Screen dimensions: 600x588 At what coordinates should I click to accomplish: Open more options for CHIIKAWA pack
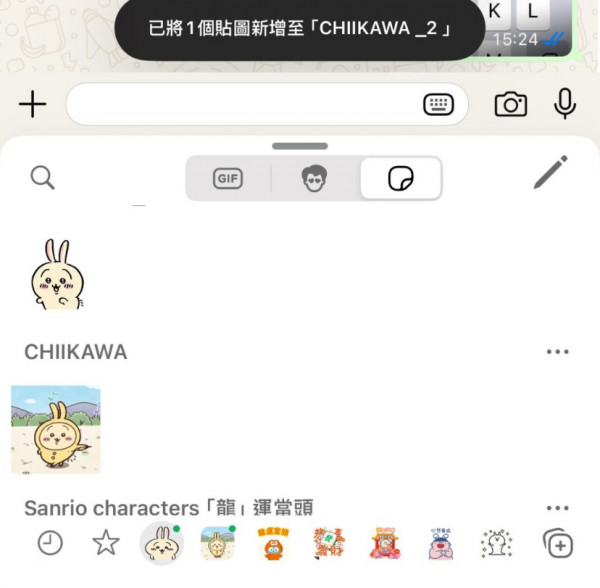click(557, 352)
